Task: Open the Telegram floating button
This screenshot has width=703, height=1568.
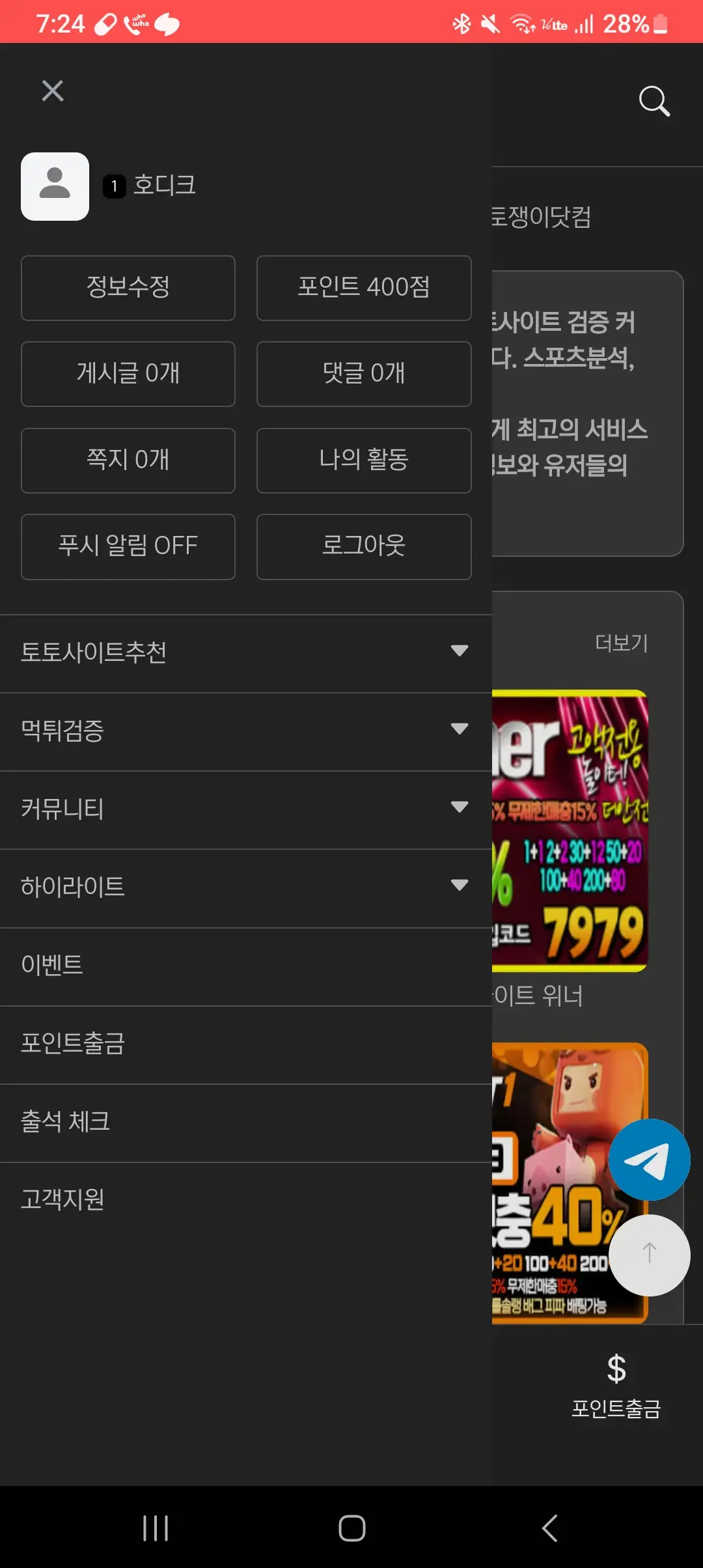Action: [x=649, y=1160]
